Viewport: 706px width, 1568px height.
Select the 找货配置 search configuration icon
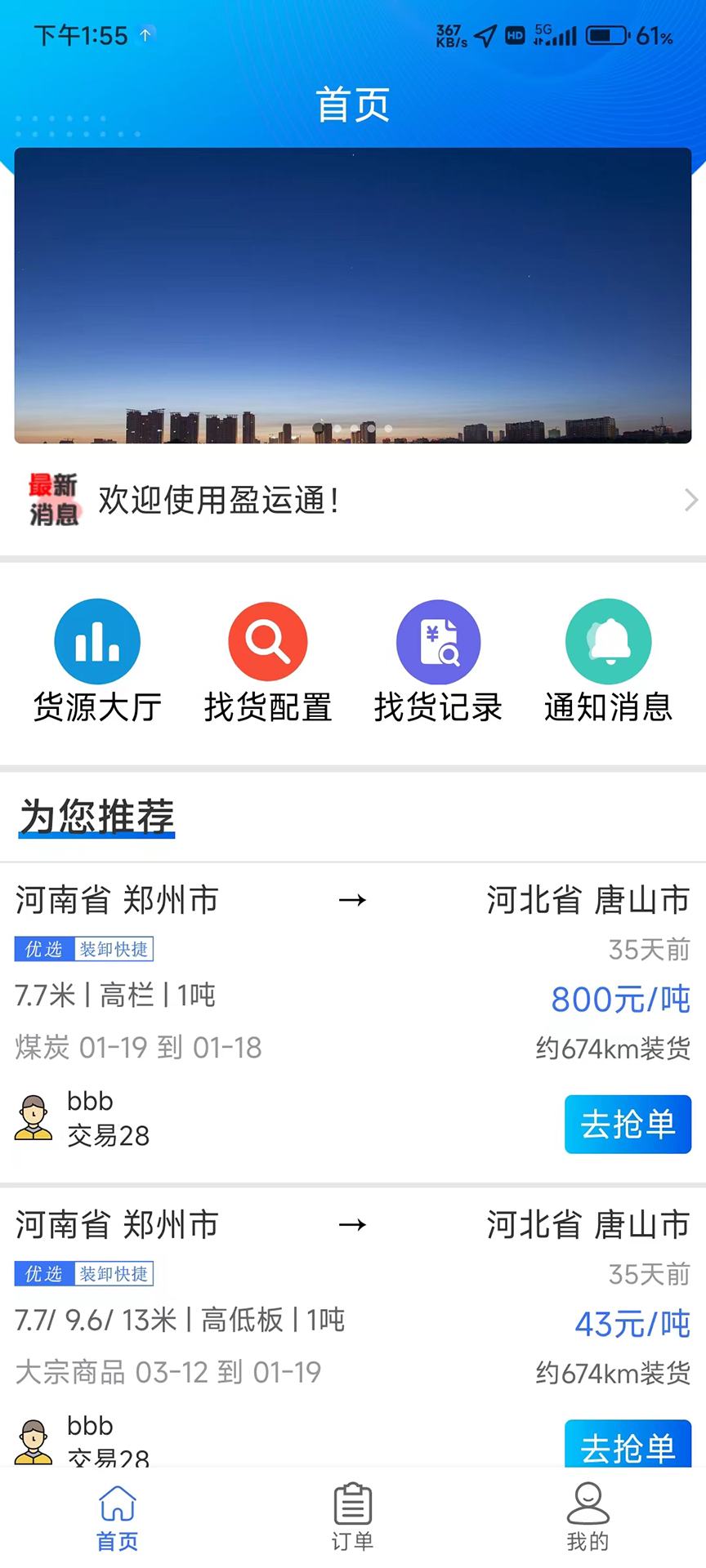click(267, 641)
